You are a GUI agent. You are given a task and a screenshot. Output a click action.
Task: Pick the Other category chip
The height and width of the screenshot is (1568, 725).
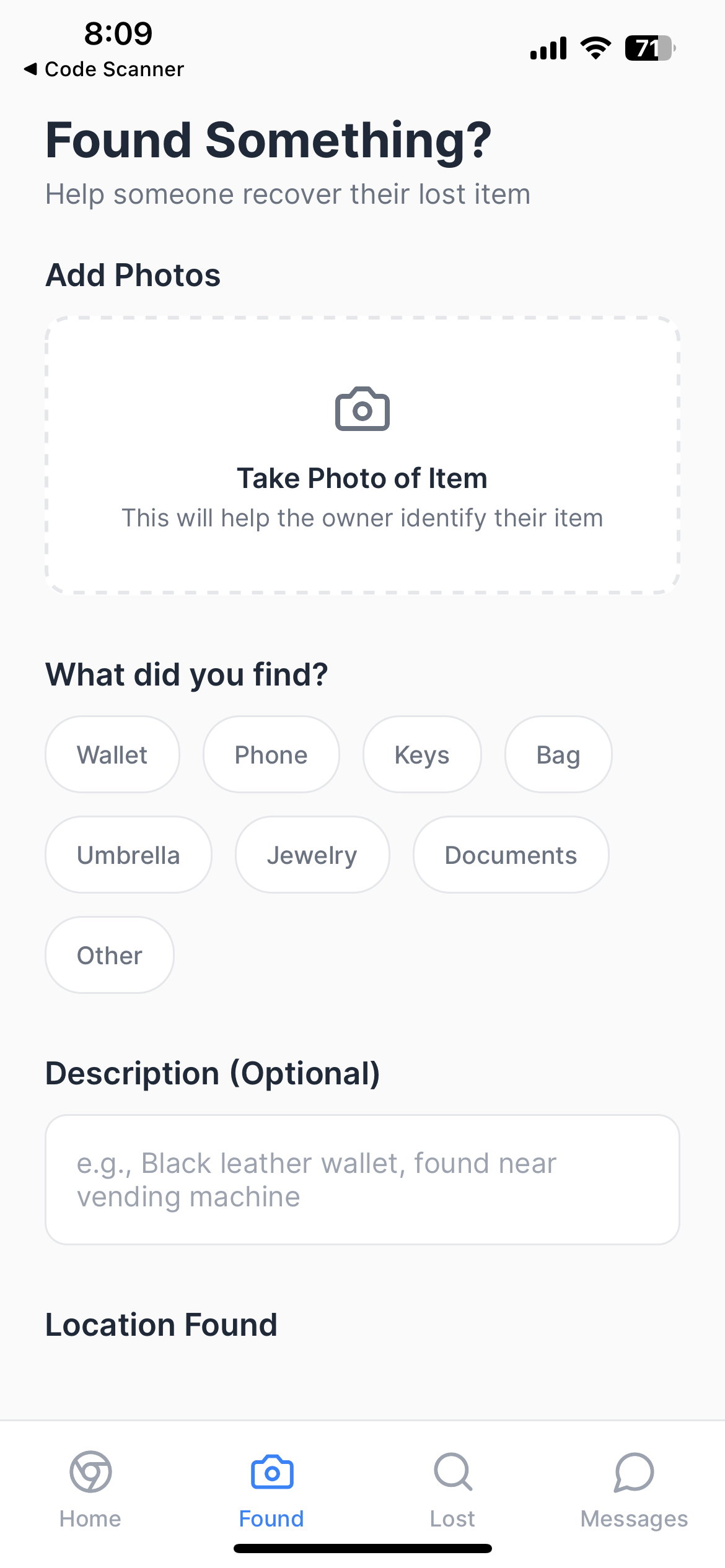[110, 956]
